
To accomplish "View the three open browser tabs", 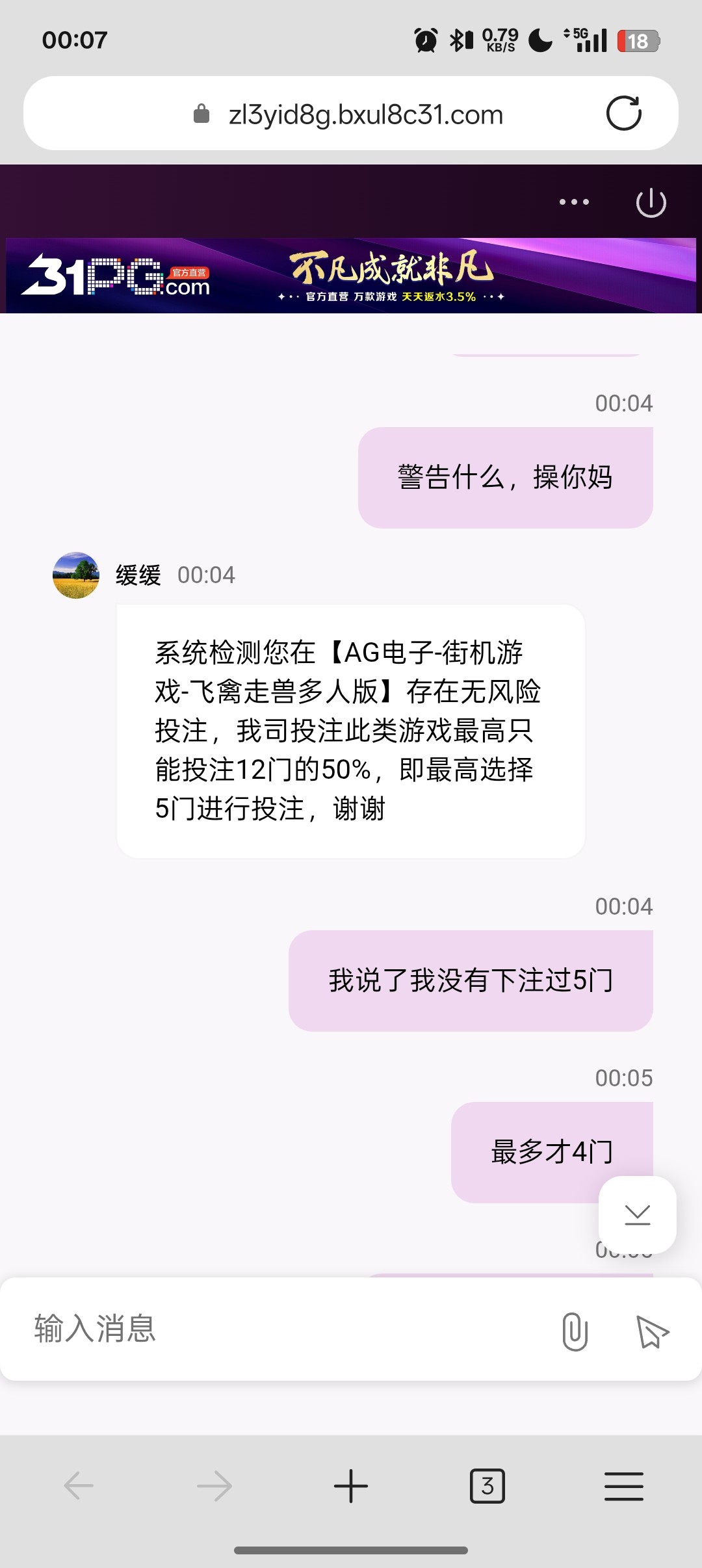I will (487, 1486).
